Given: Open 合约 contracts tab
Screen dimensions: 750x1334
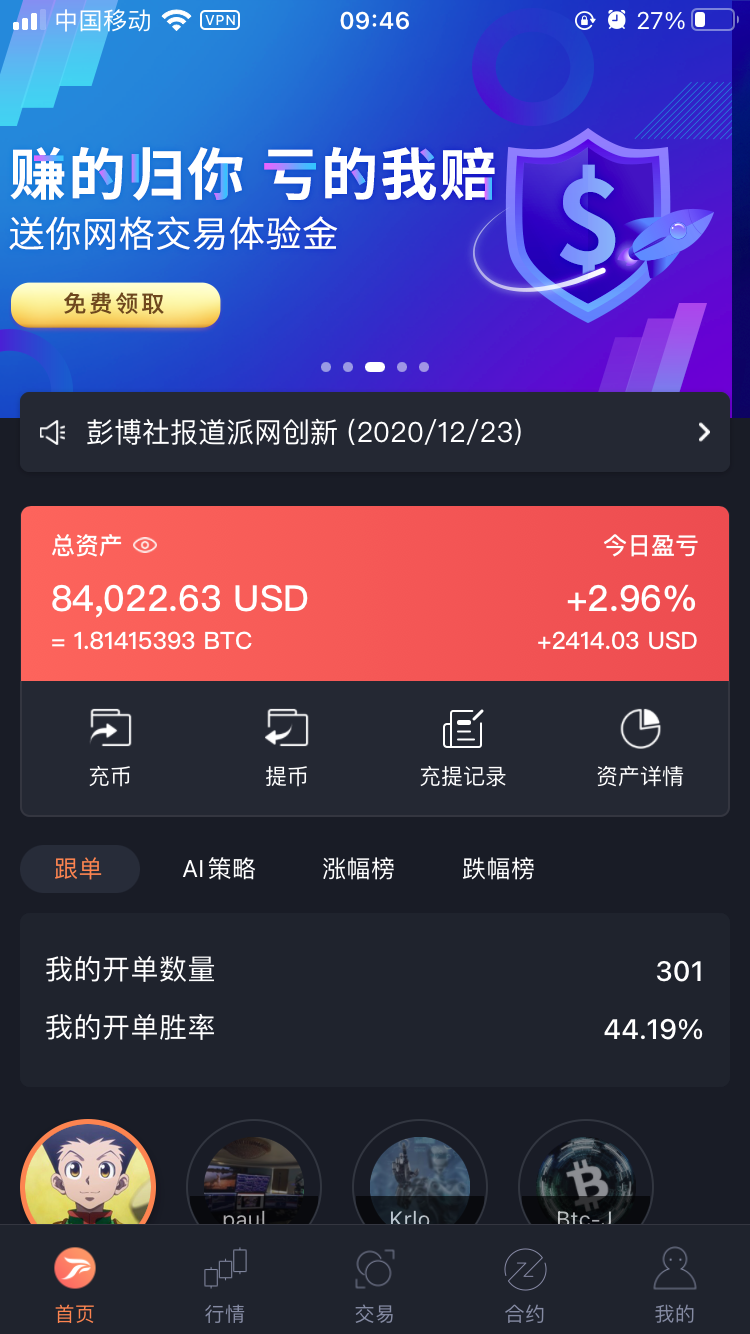Looking at the screenshot, I should click(525, 1285).
